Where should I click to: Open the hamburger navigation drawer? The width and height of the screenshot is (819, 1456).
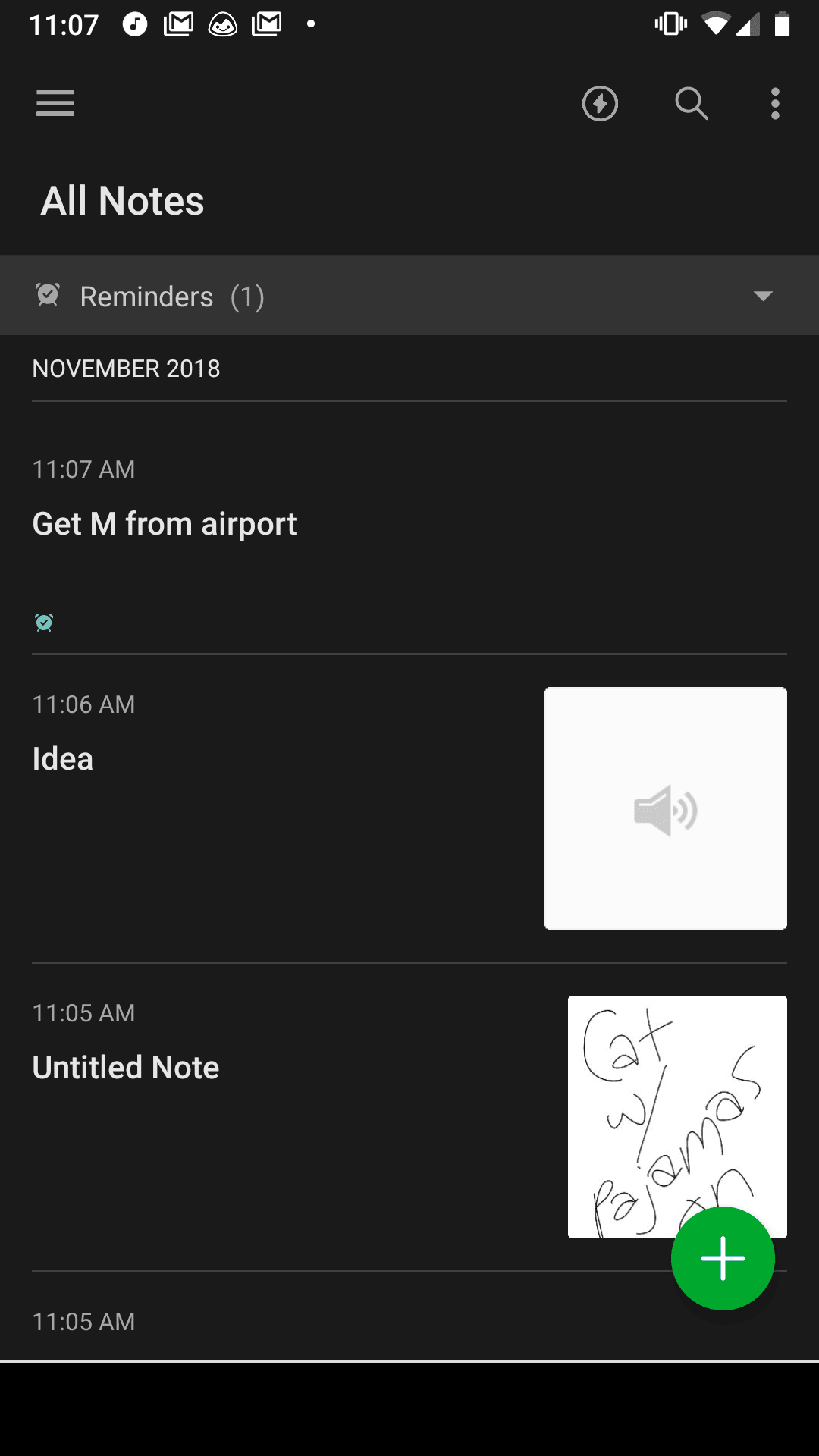click(55, 103)
